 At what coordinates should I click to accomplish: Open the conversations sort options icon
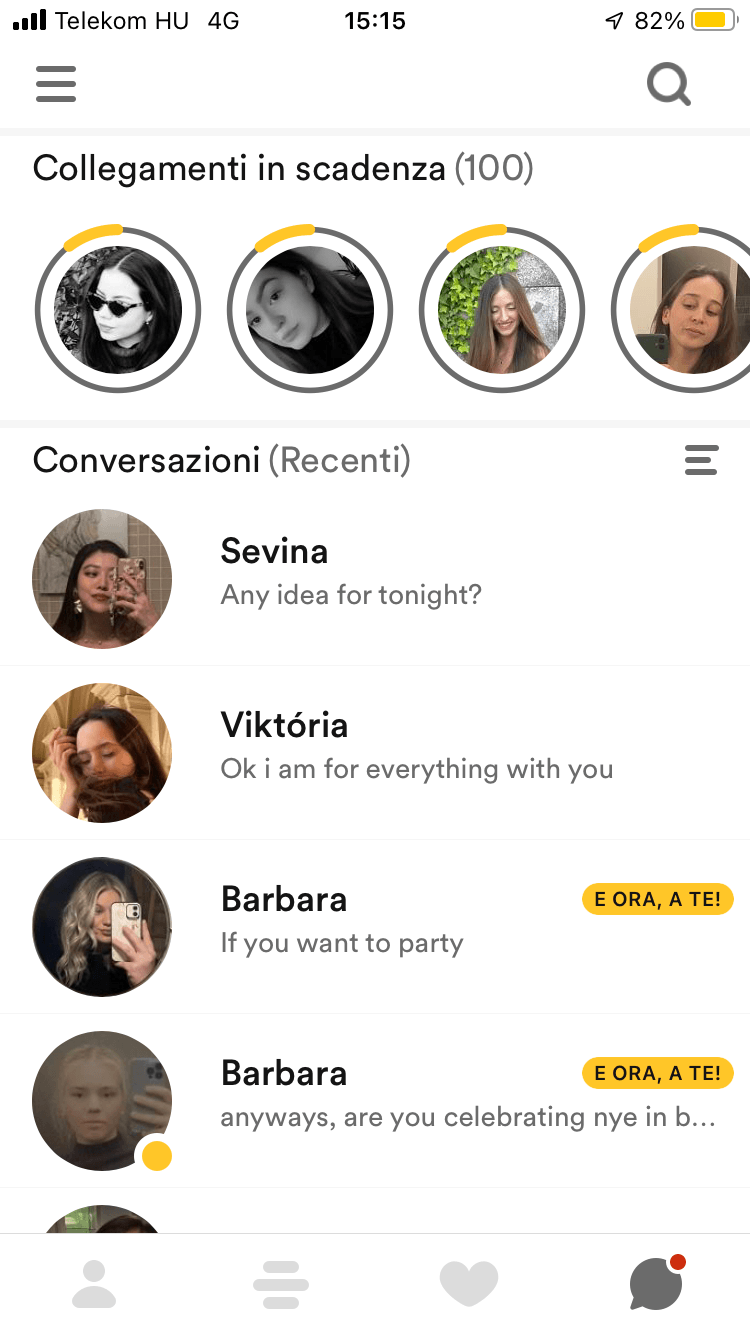pos(701,460)
